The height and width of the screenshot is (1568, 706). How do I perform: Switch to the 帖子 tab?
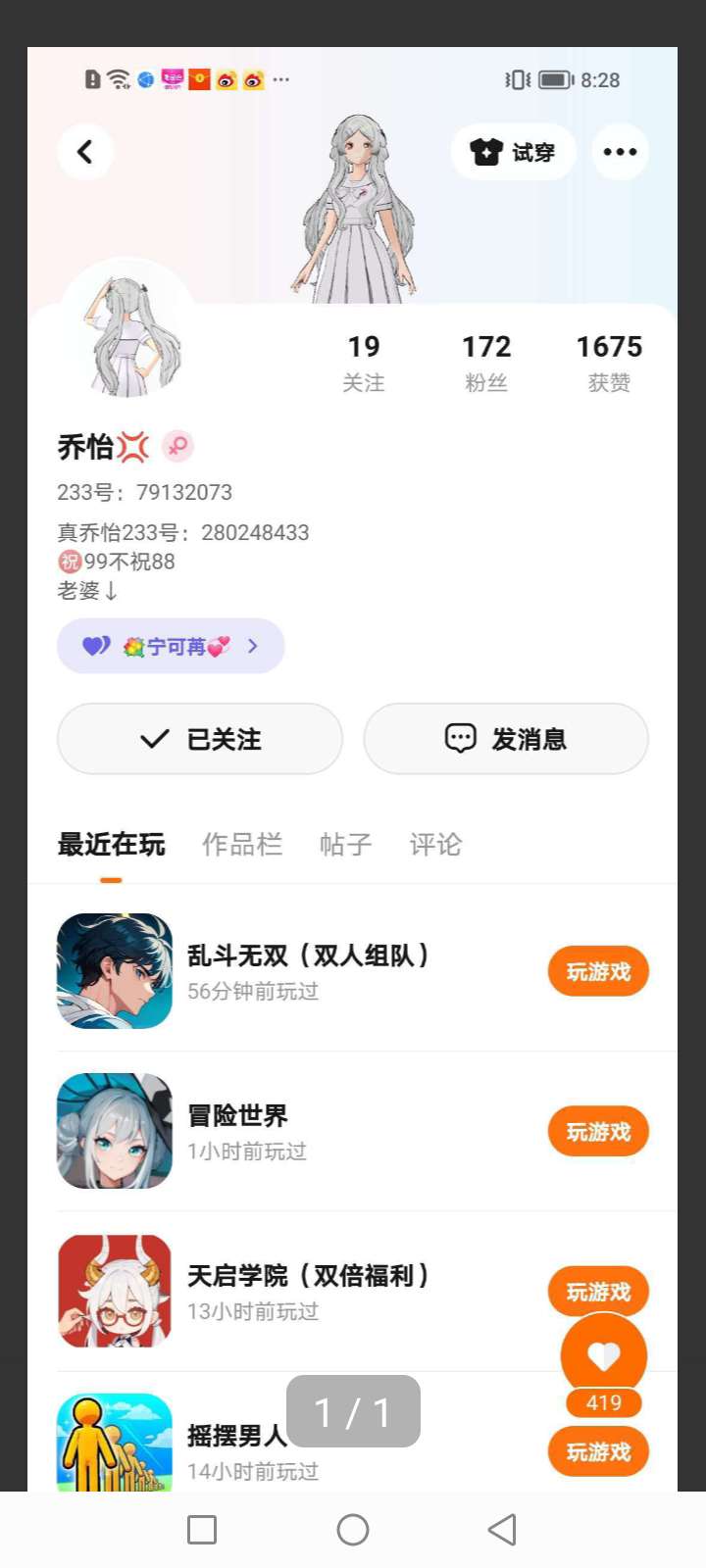tap(346, 845)
